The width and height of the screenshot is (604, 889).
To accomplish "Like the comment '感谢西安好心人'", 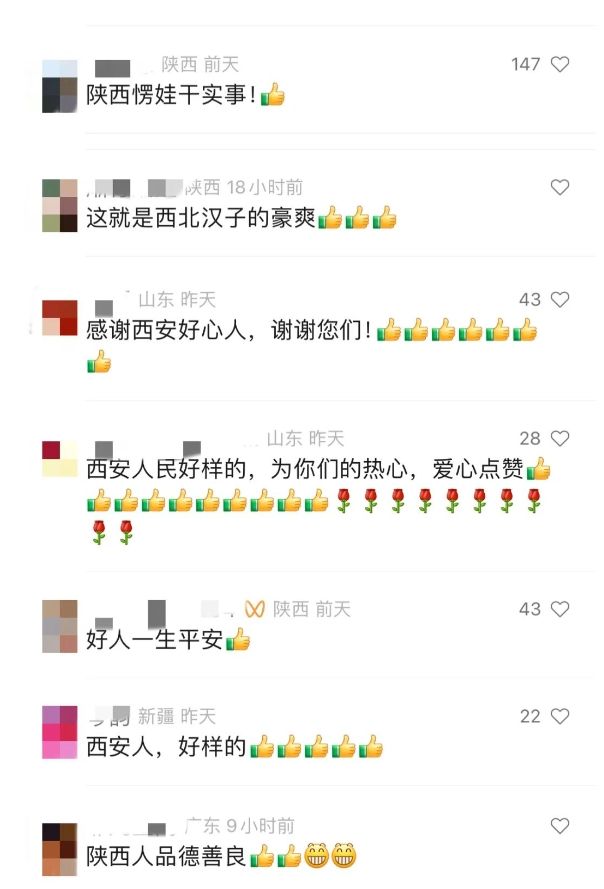I will pyautogui.click(x=560, y=299).
